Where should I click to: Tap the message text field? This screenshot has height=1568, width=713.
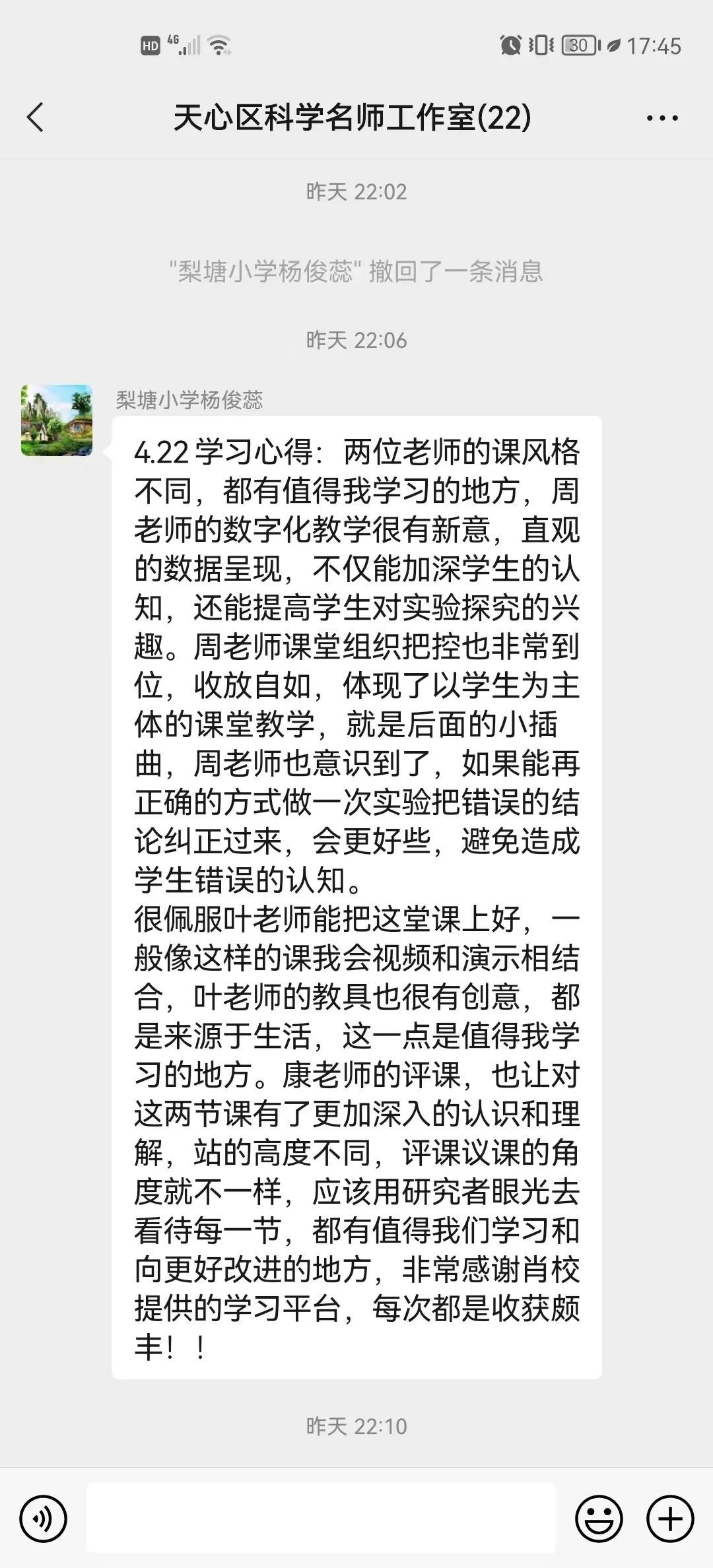point(321,1519)
